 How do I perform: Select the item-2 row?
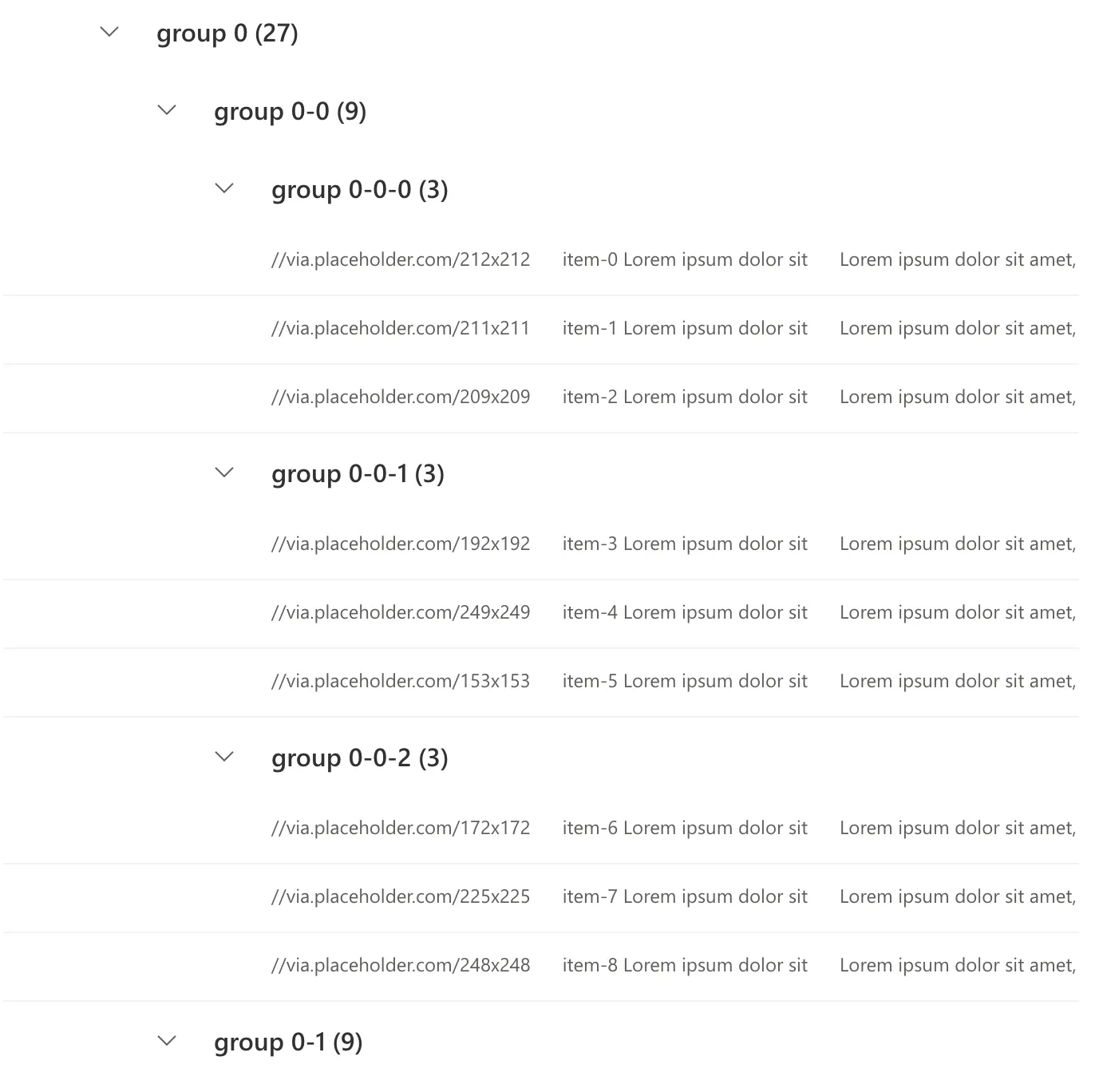(x=684, y=398)
